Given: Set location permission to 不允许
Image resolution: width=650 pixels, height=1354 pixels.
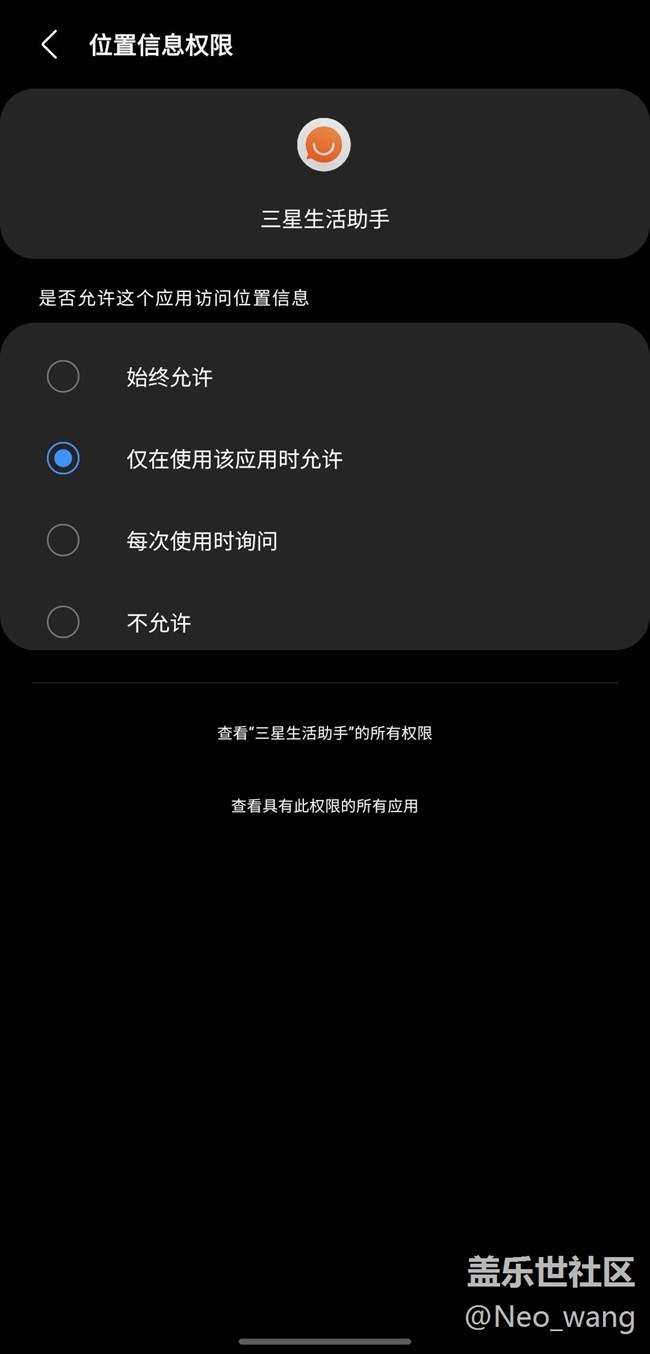Looking at the screenshot, I should (63, 622).
